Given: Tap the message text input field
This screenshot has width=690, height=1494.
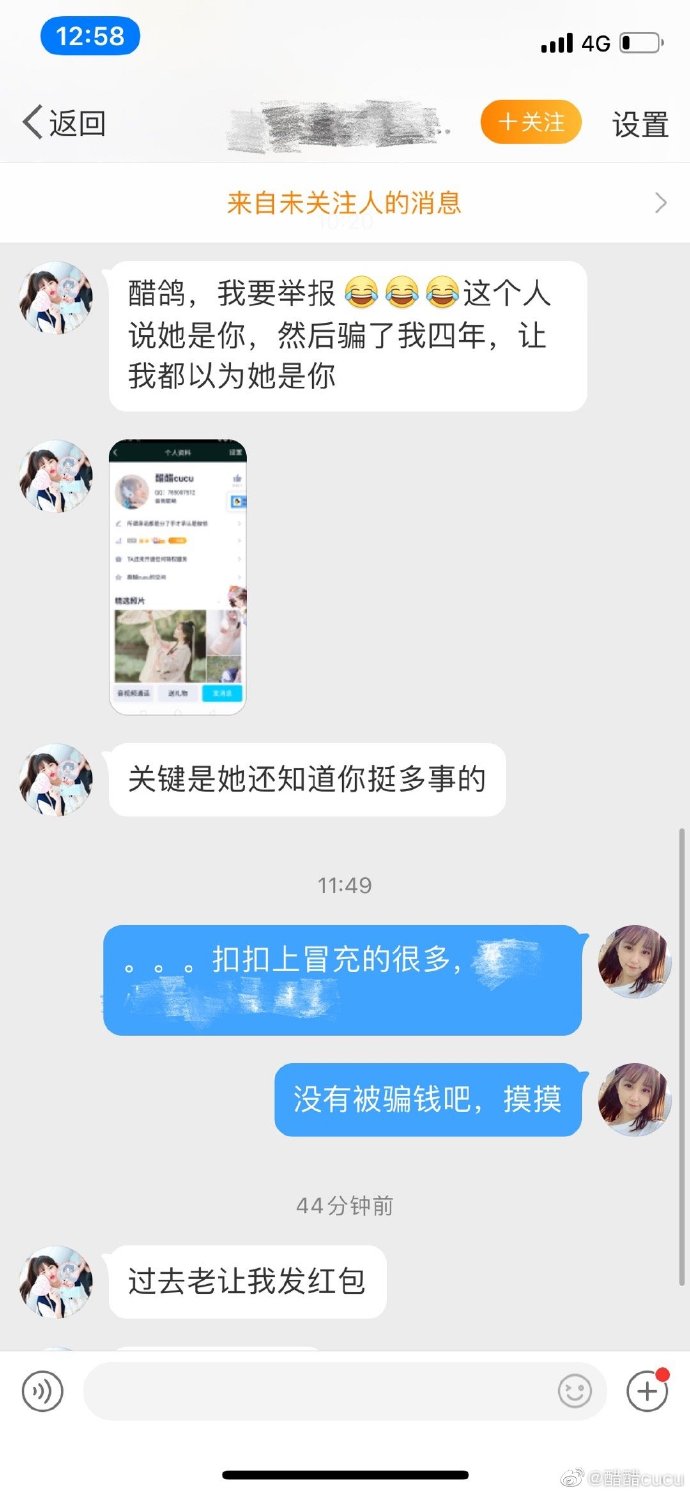Looking at the screenshot, I should (x=320, y=1391).
